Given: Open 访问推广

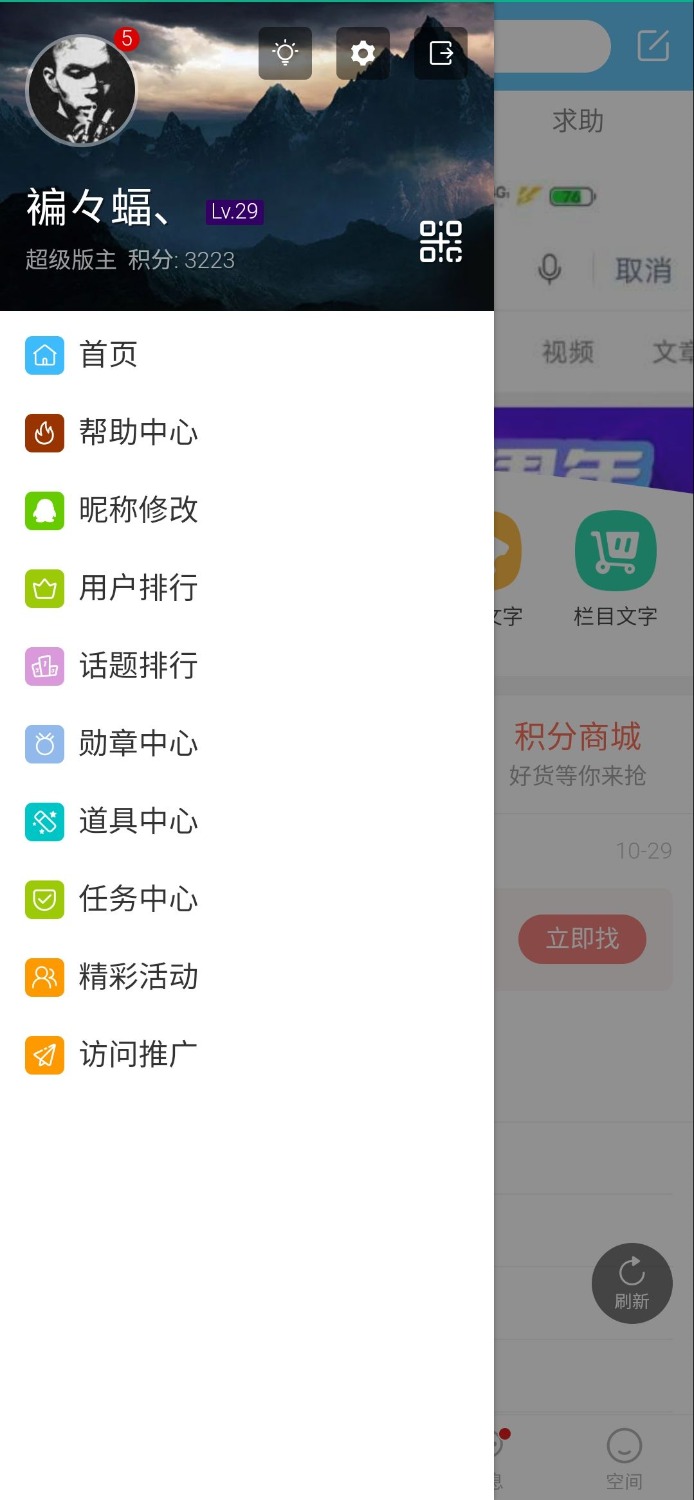Looking at the screenshot, I should 247,1055.
